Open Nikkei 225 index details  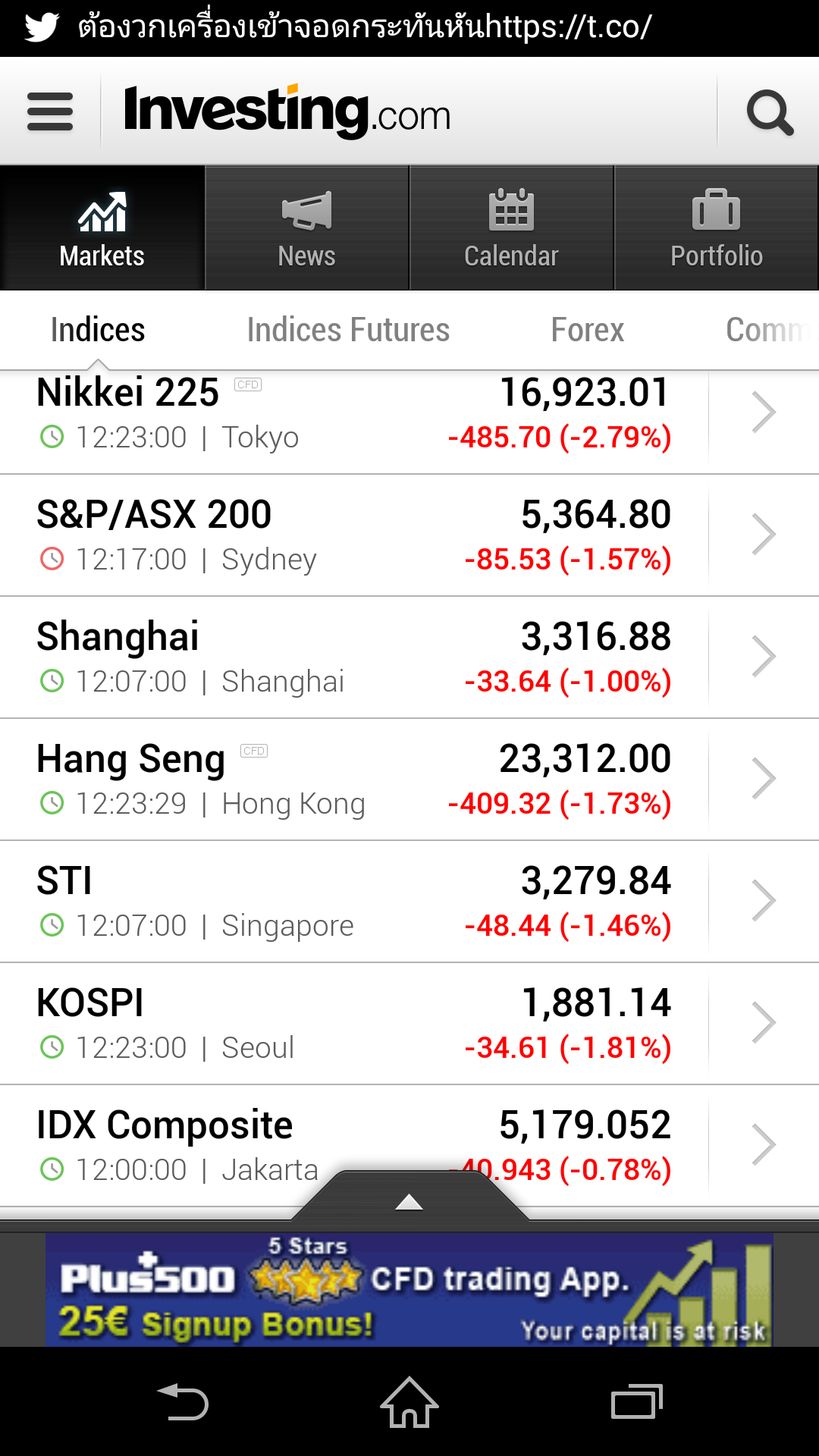pos(354,414)
